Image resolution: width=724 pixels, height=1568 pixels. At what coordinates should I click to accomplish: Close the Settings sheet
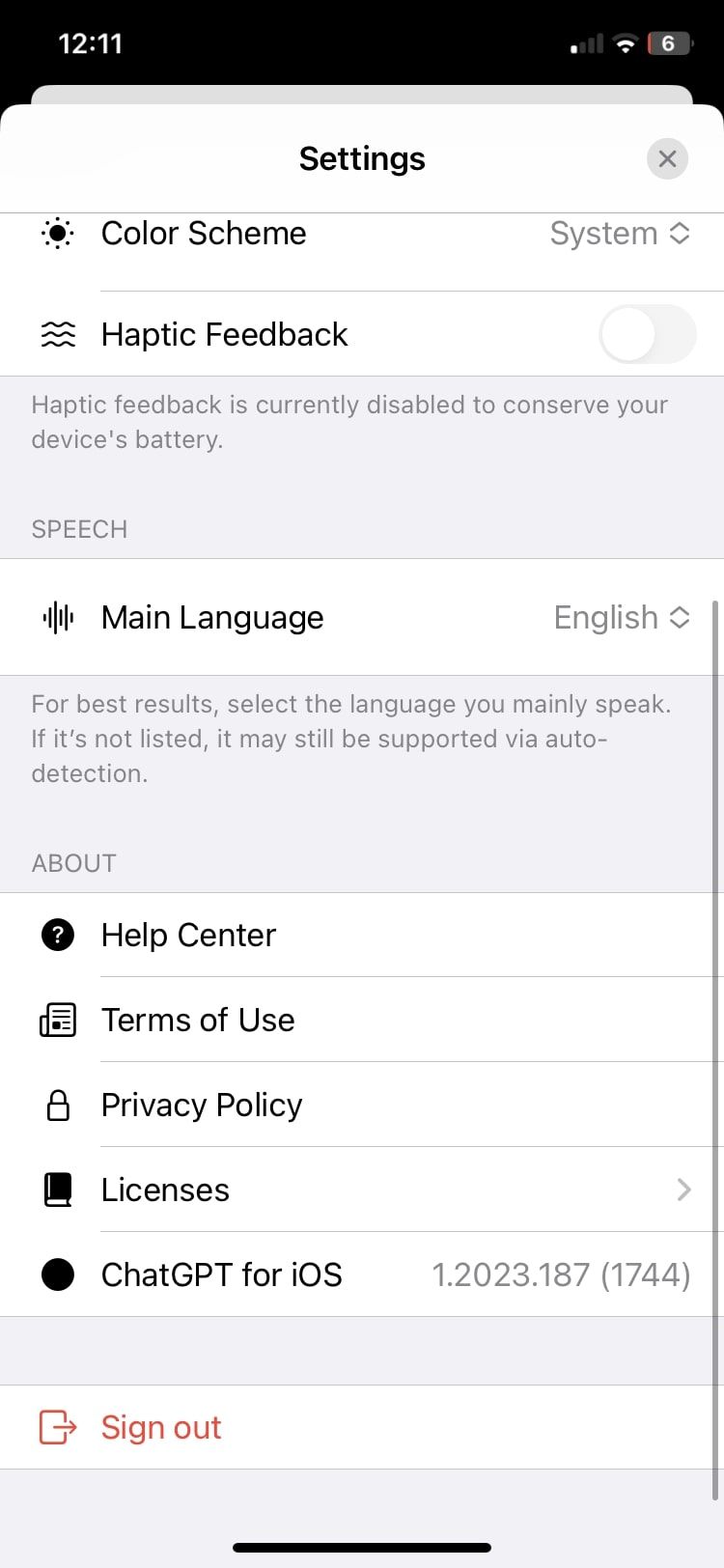[667, 158]
